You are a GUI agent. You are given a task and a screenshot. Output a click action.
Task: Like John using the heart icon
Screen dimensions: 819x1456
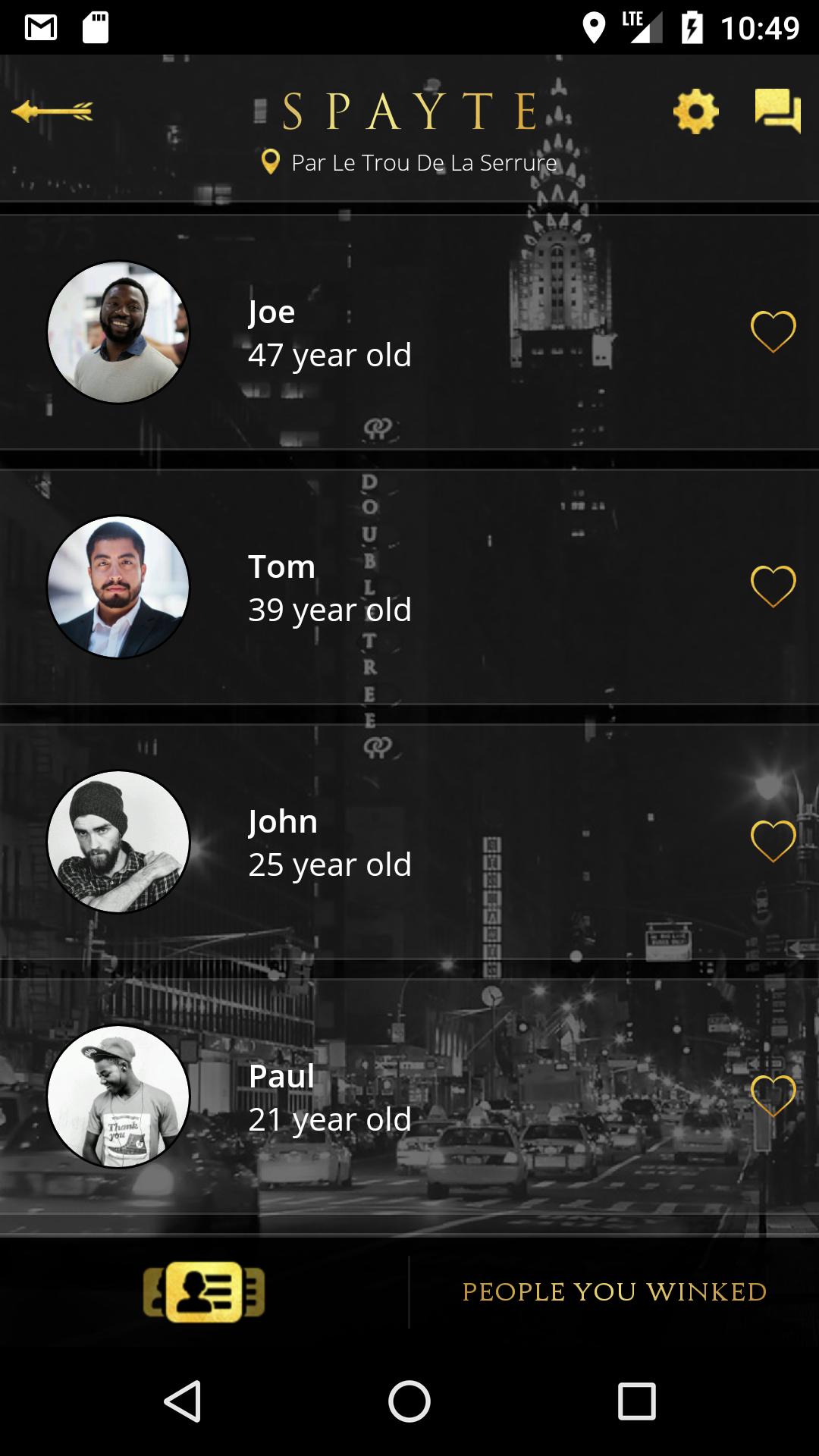point(773,842)
